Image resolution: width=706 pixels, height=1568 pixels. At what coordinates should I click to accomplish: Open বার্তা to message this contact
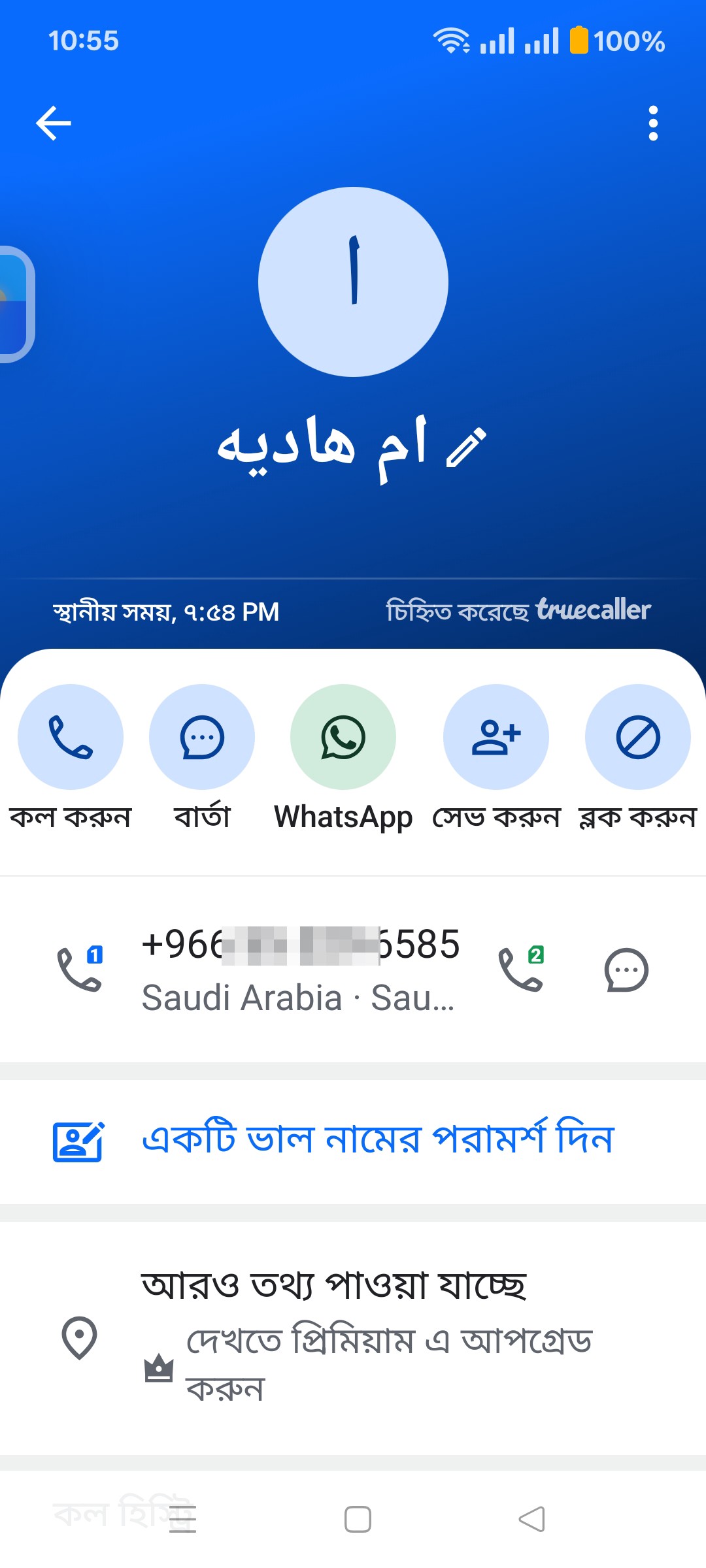[x=202, y=737]
